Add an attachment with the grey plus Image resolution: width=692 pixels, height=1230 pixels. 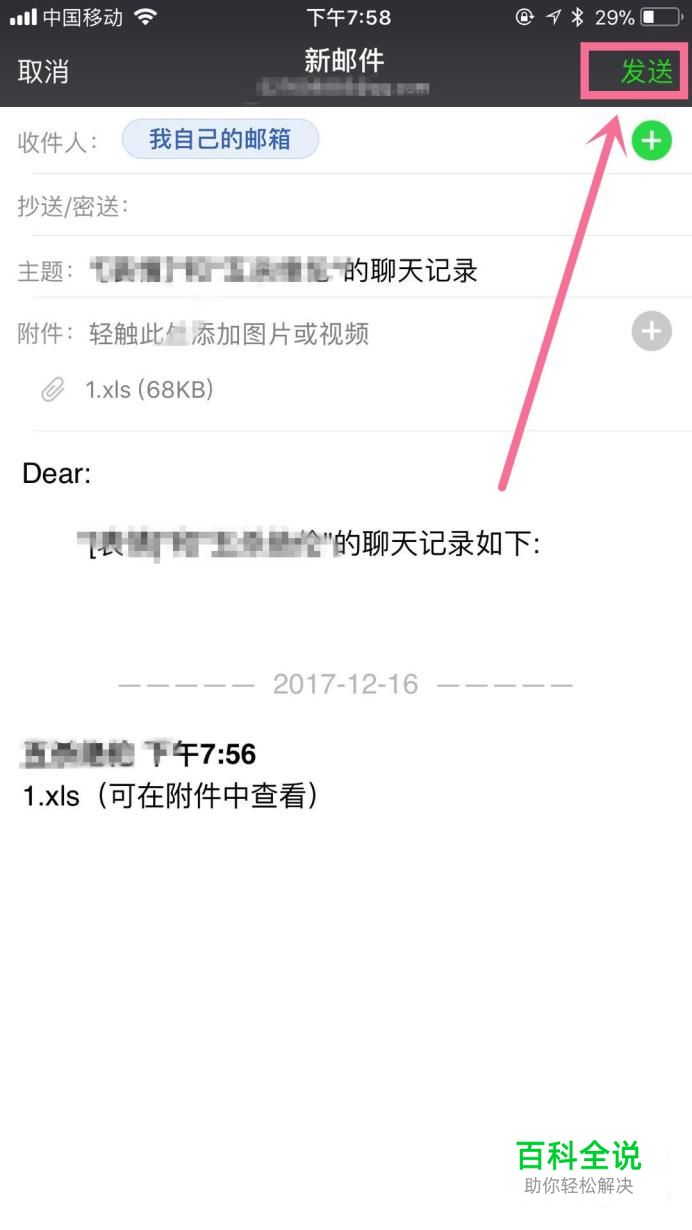pos(651,330)
